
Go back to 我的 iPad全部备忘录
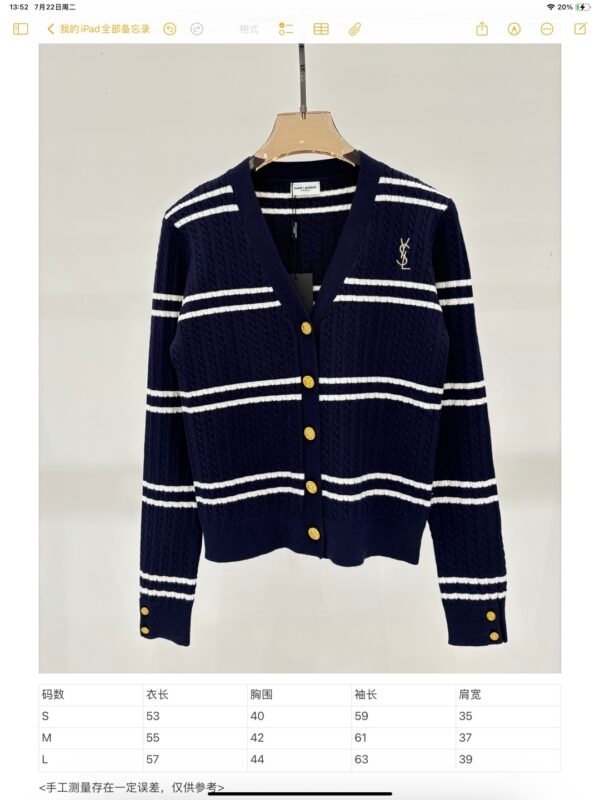99,29
